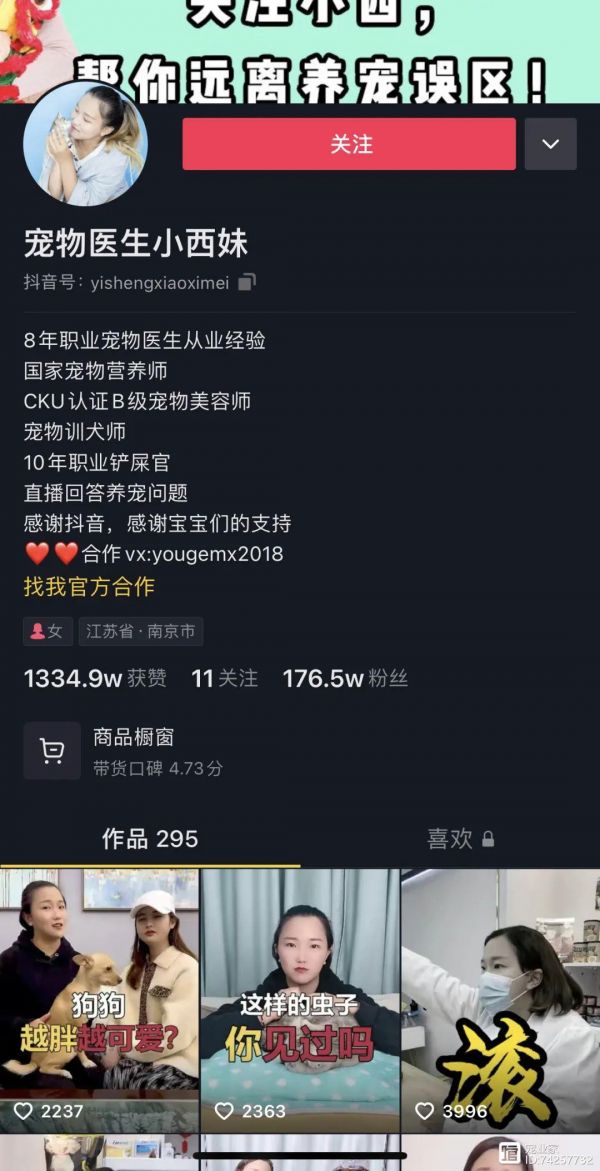Viewport: 600px width, 1171px height.
Task: Open the video 狗狗越胖越可爱
Action: tap(99, 1001)
